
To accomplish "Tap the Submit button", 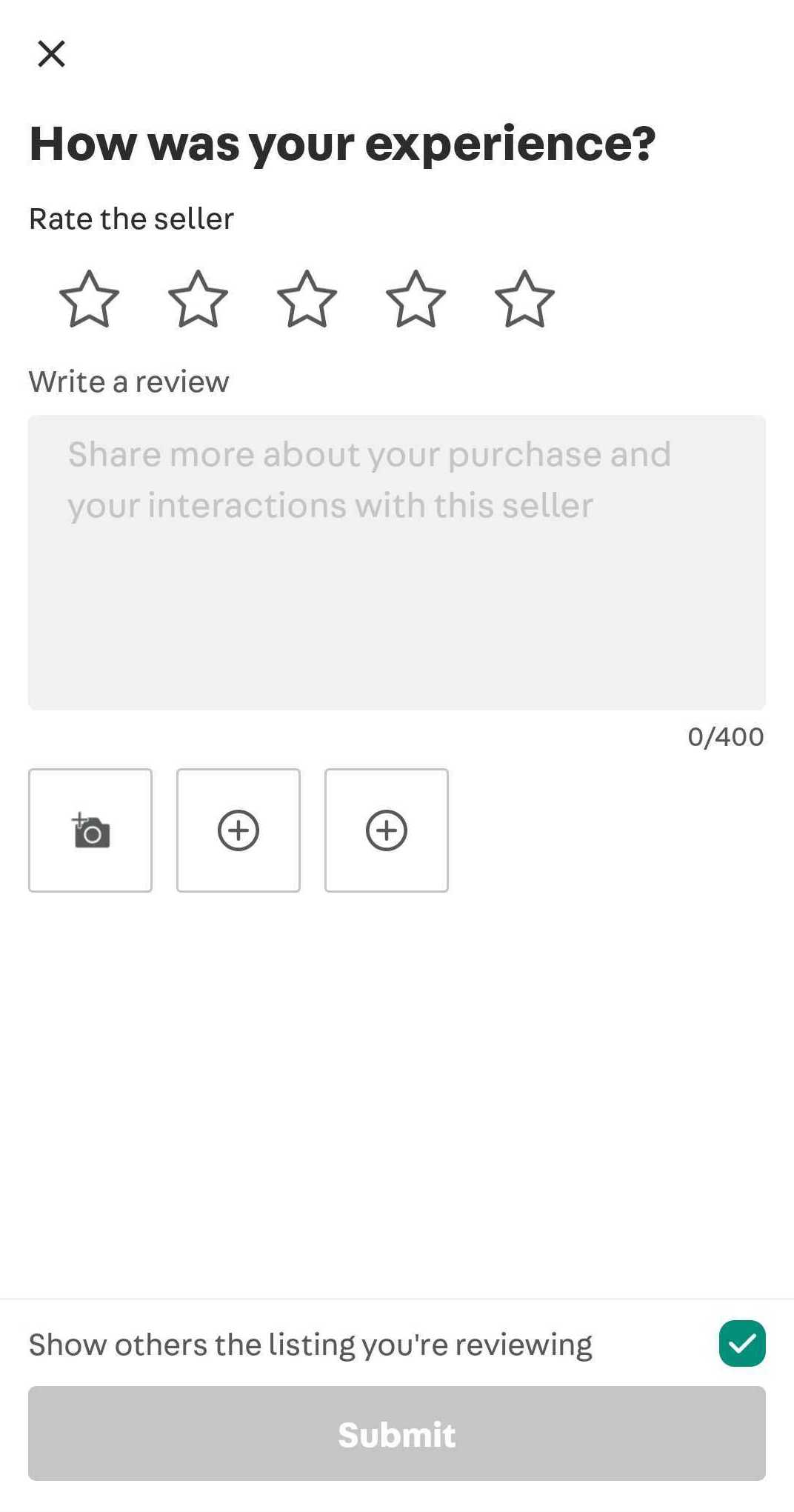I will [x=397, y=1433].
